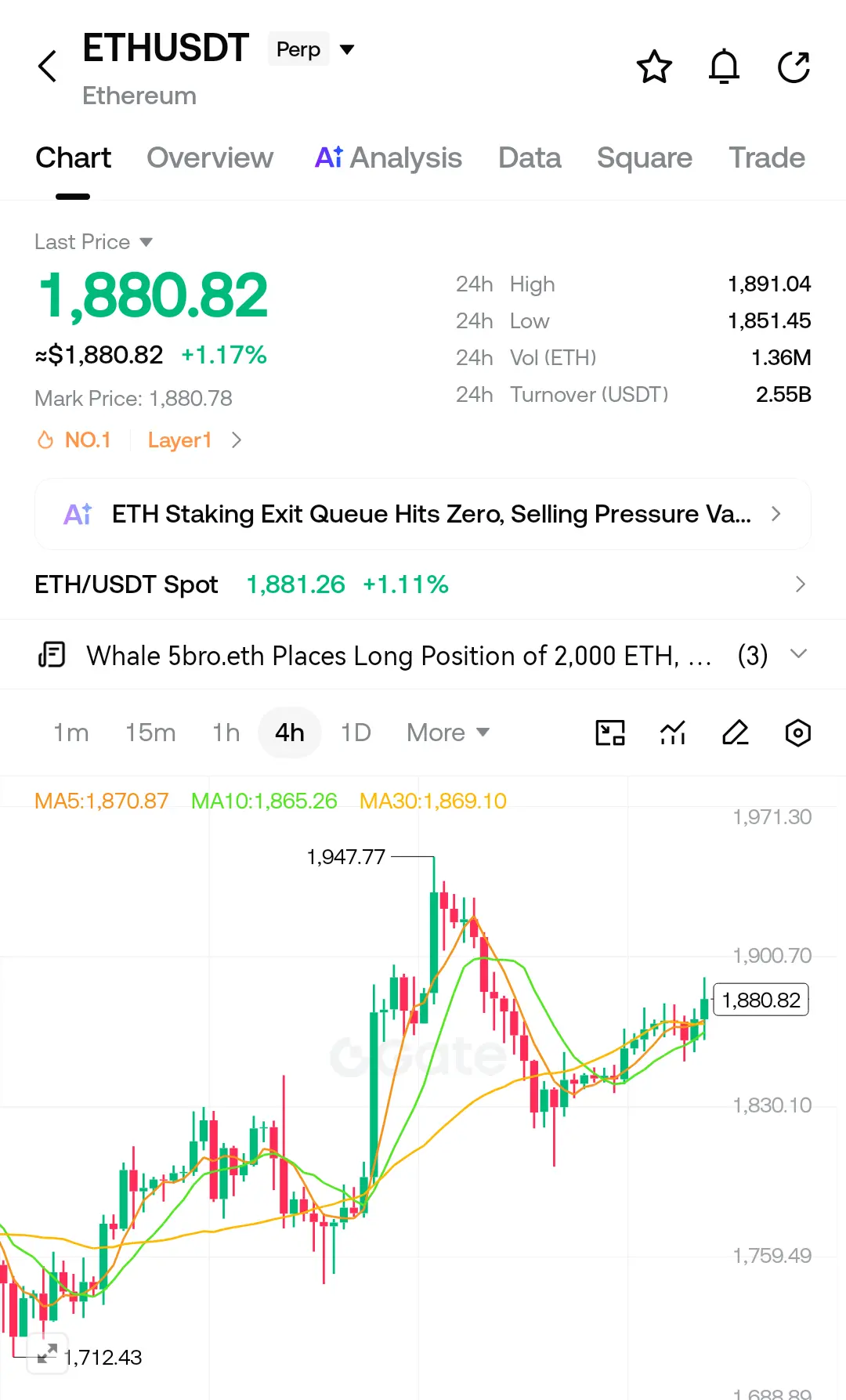Open the More intervals dropdown
The width and height of the screenshot is (846, 1400).
click(x=448, y=733)
